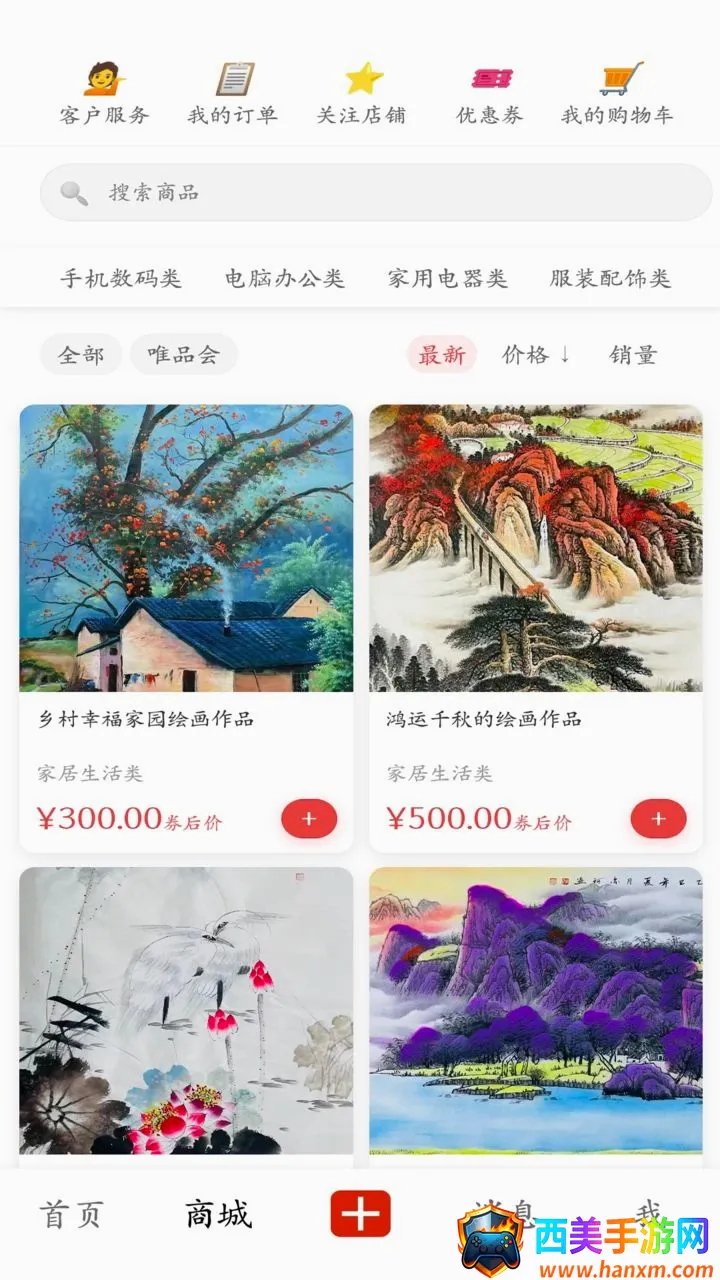The width and height of the screenshot is (720, 1280).
Task: Tap the red plus button in bottom bar
Action: click(x=361, y=1214)
